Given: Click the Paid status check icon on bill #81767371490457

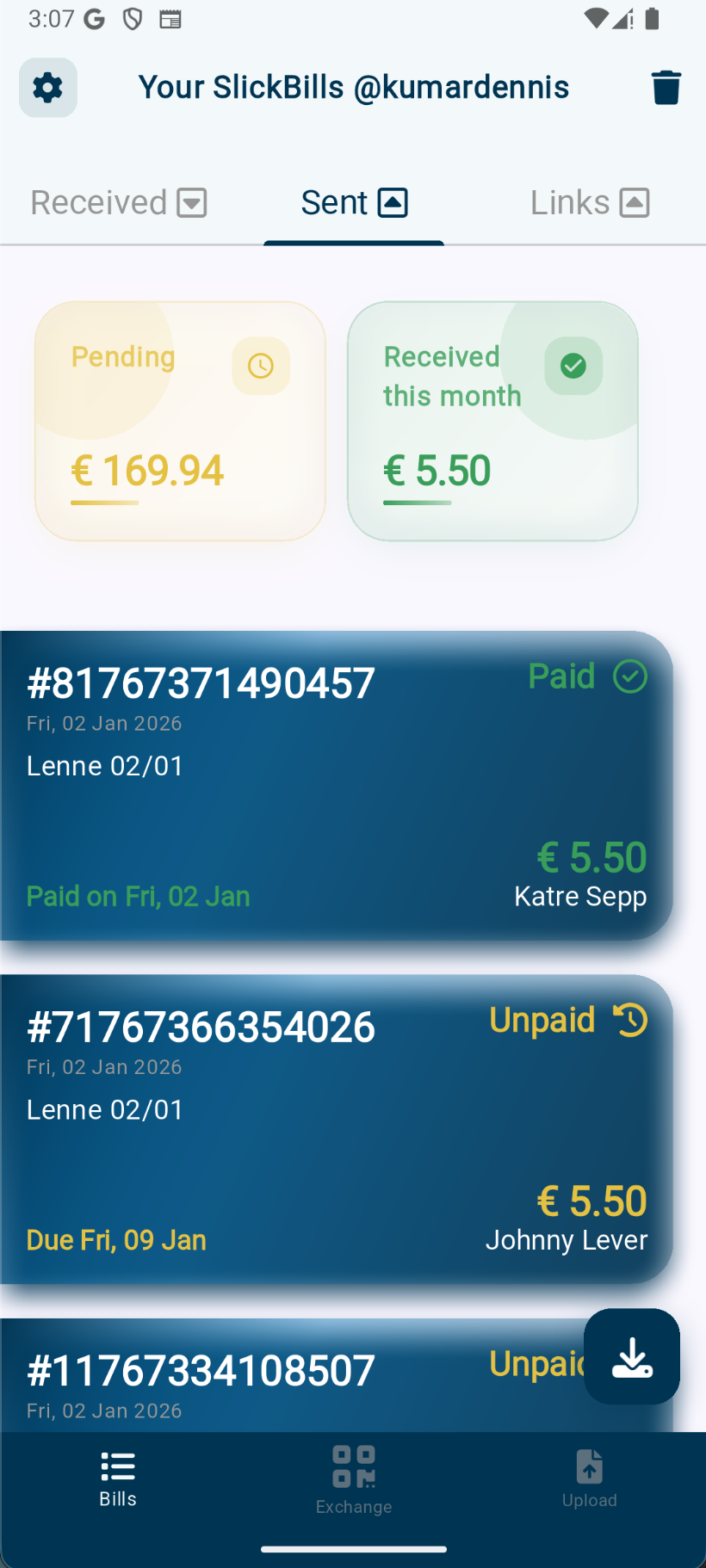Looking at the screenshot, I should point(630,676).
